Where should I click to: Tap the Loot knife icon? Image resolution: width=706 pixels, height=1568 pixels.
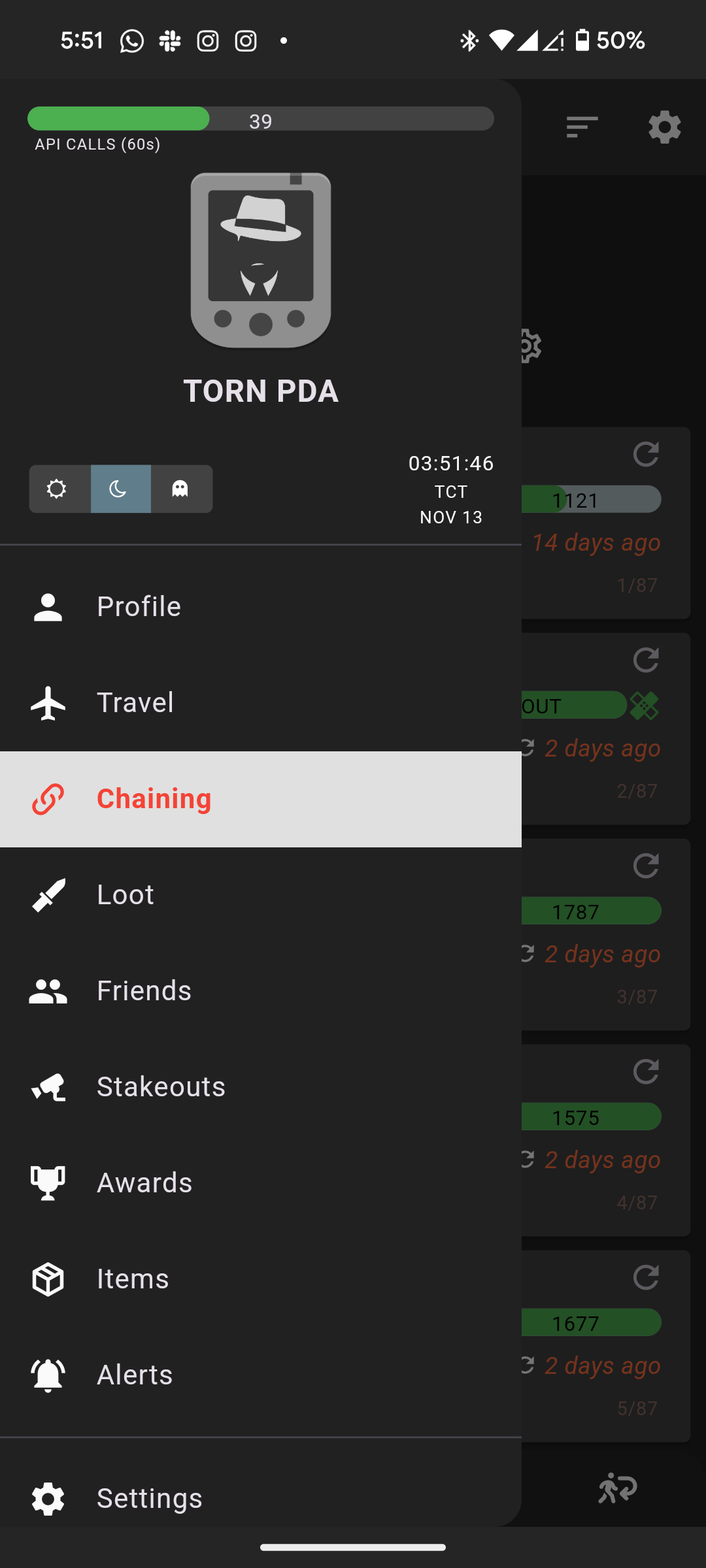pyautogui.click(x=48, y=894)
